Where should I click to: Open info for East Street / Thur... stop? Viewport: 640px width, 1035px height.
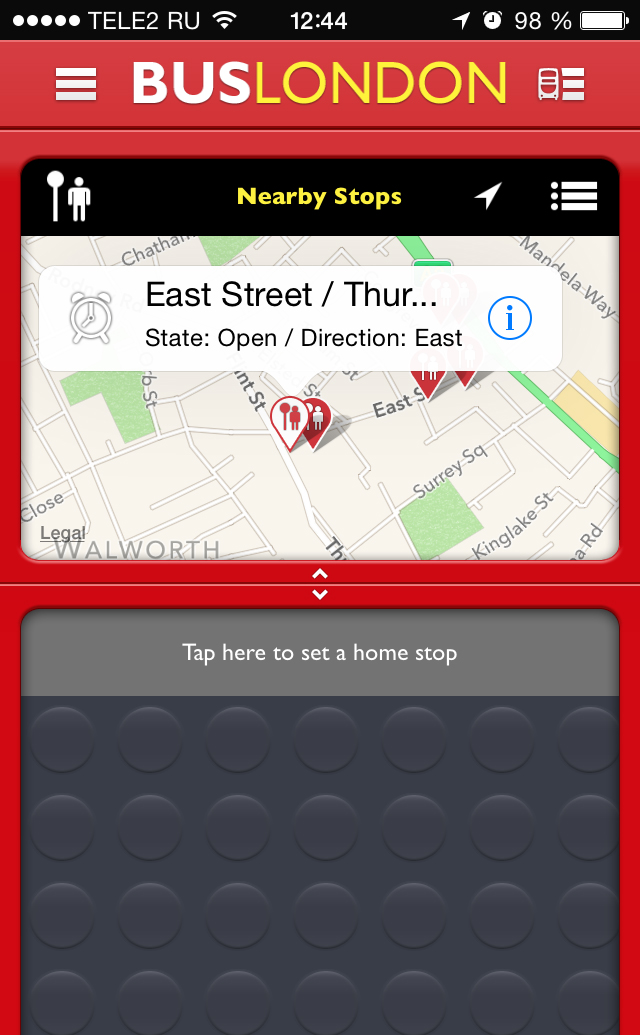click(x=510, y=318)
